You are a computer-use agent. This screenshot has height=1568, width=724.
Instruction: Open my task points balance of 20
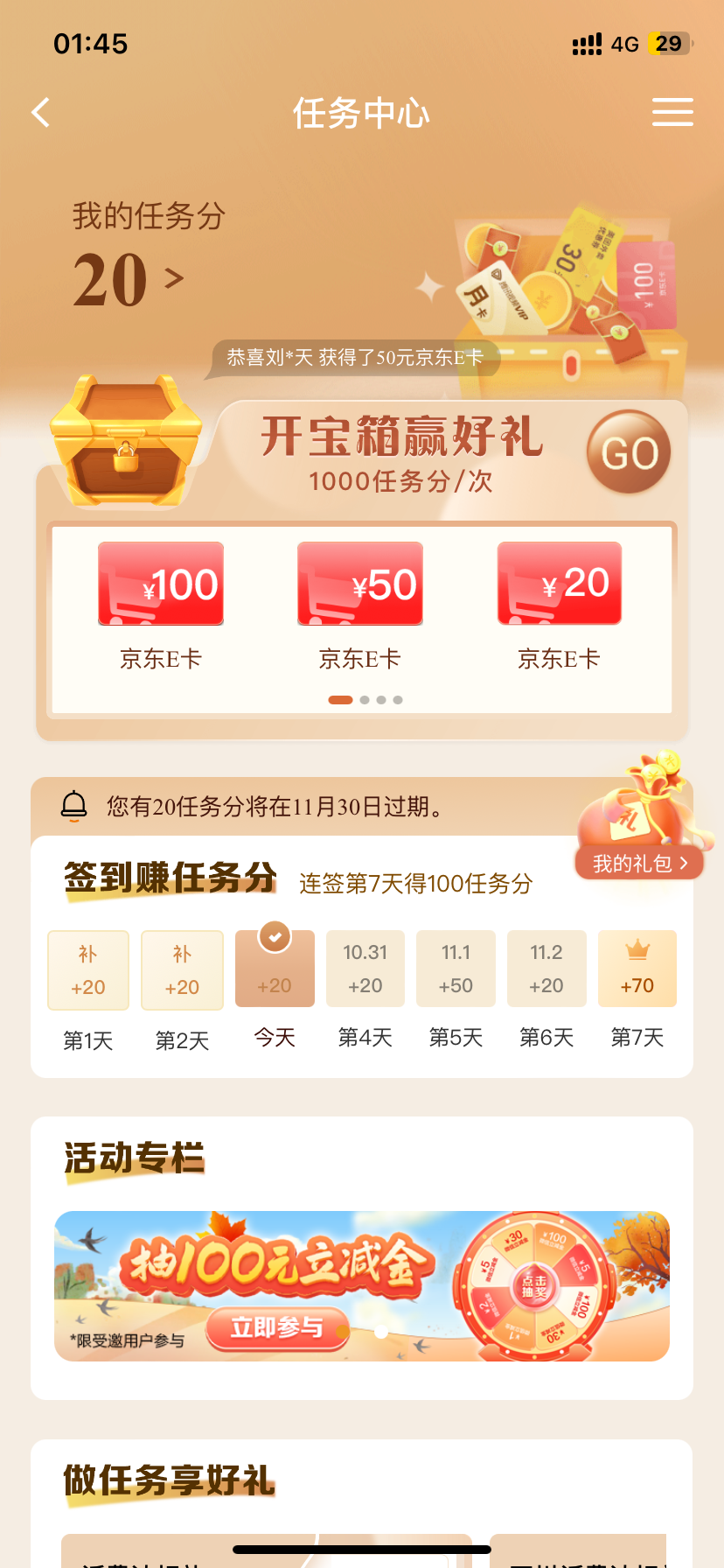coord(128,280)
